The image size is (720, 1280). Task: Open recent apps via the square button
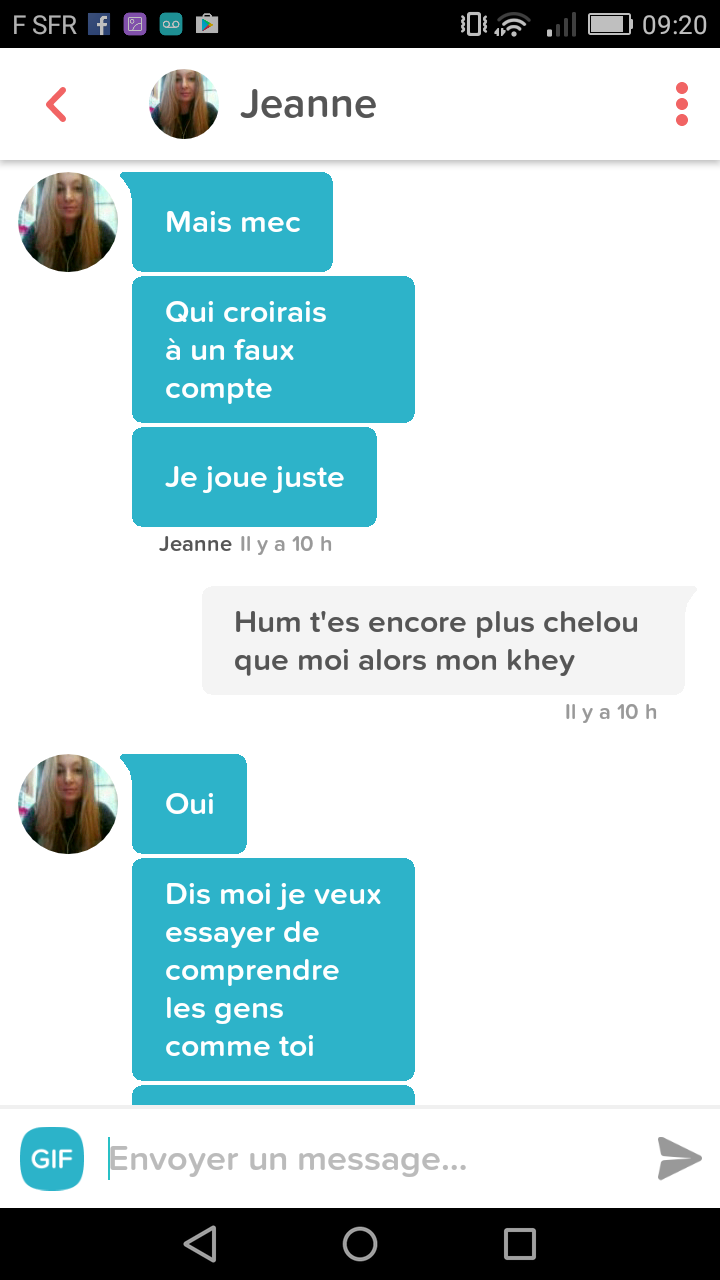[520, 1244]
